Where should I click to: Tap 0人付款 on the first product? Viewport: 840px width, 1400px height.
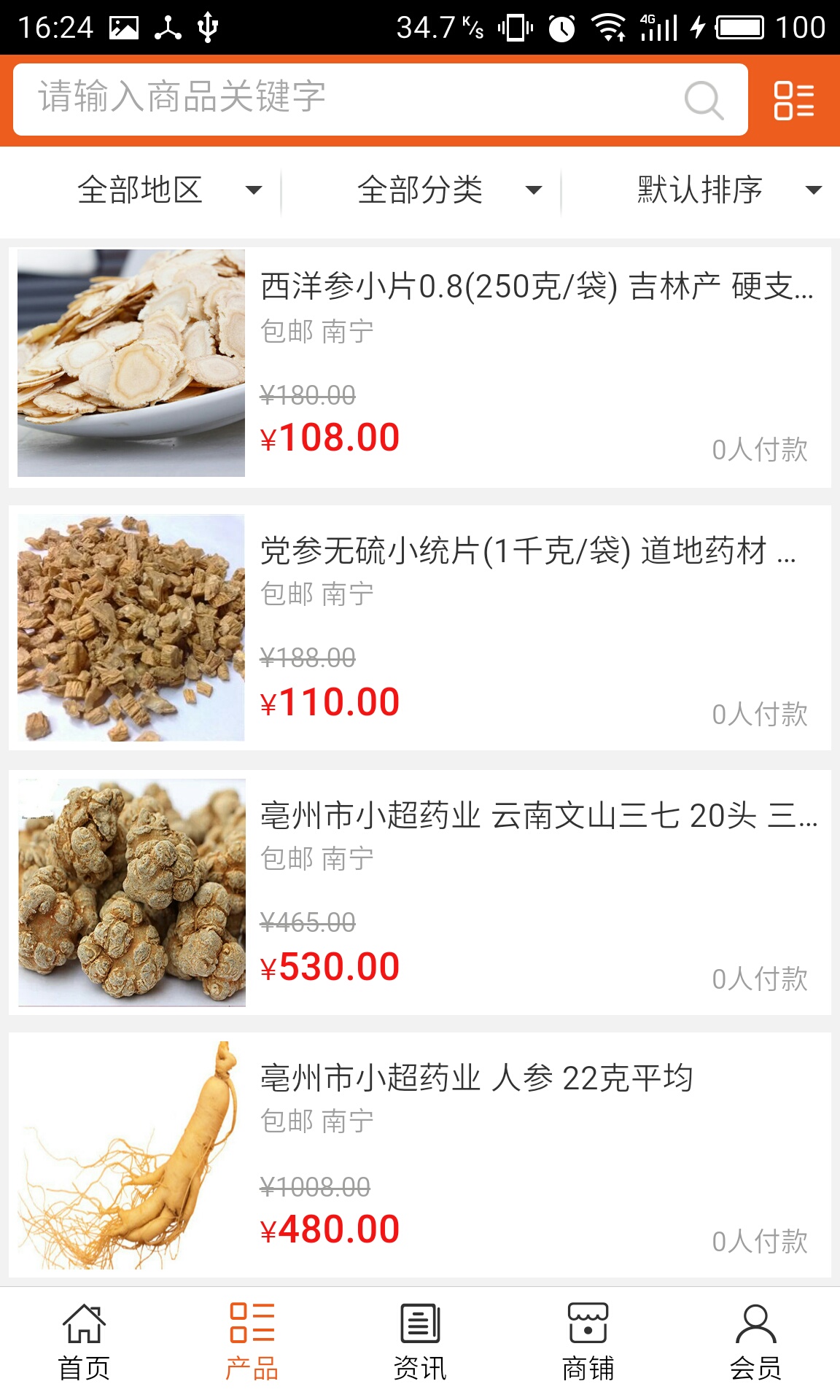click(761, 450)
